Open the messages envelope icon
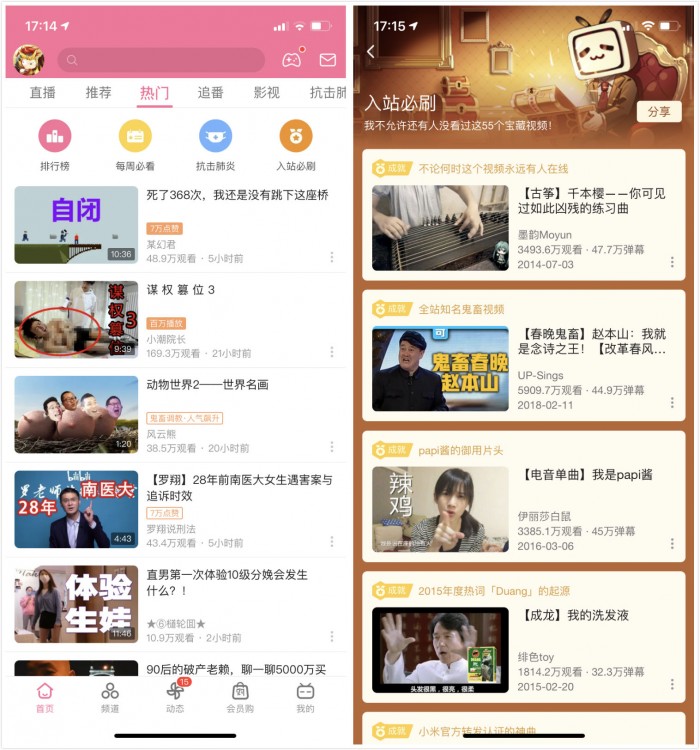 tap(327, 60)
